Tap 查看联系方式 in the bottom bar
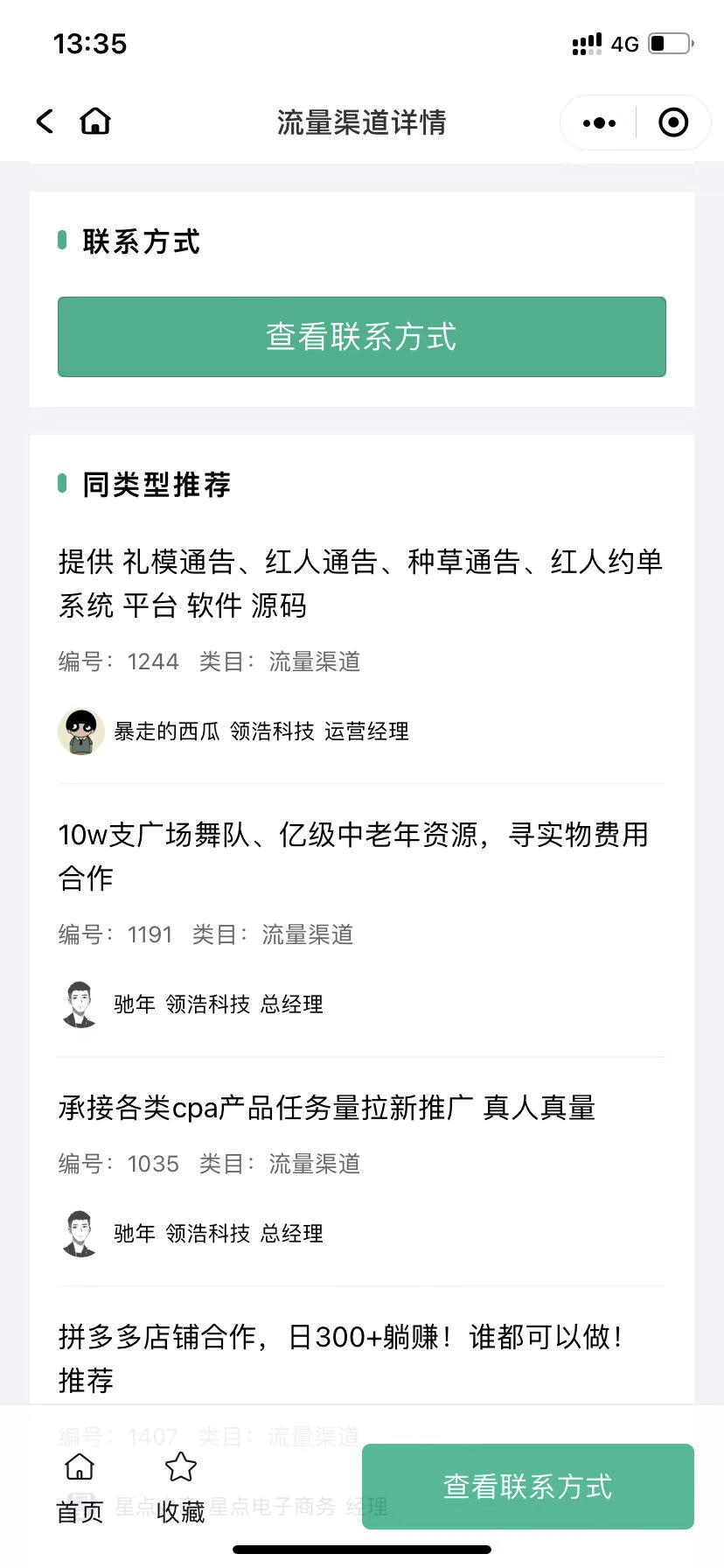Viewport: 724px width, 1568px height. [527, 1487]
